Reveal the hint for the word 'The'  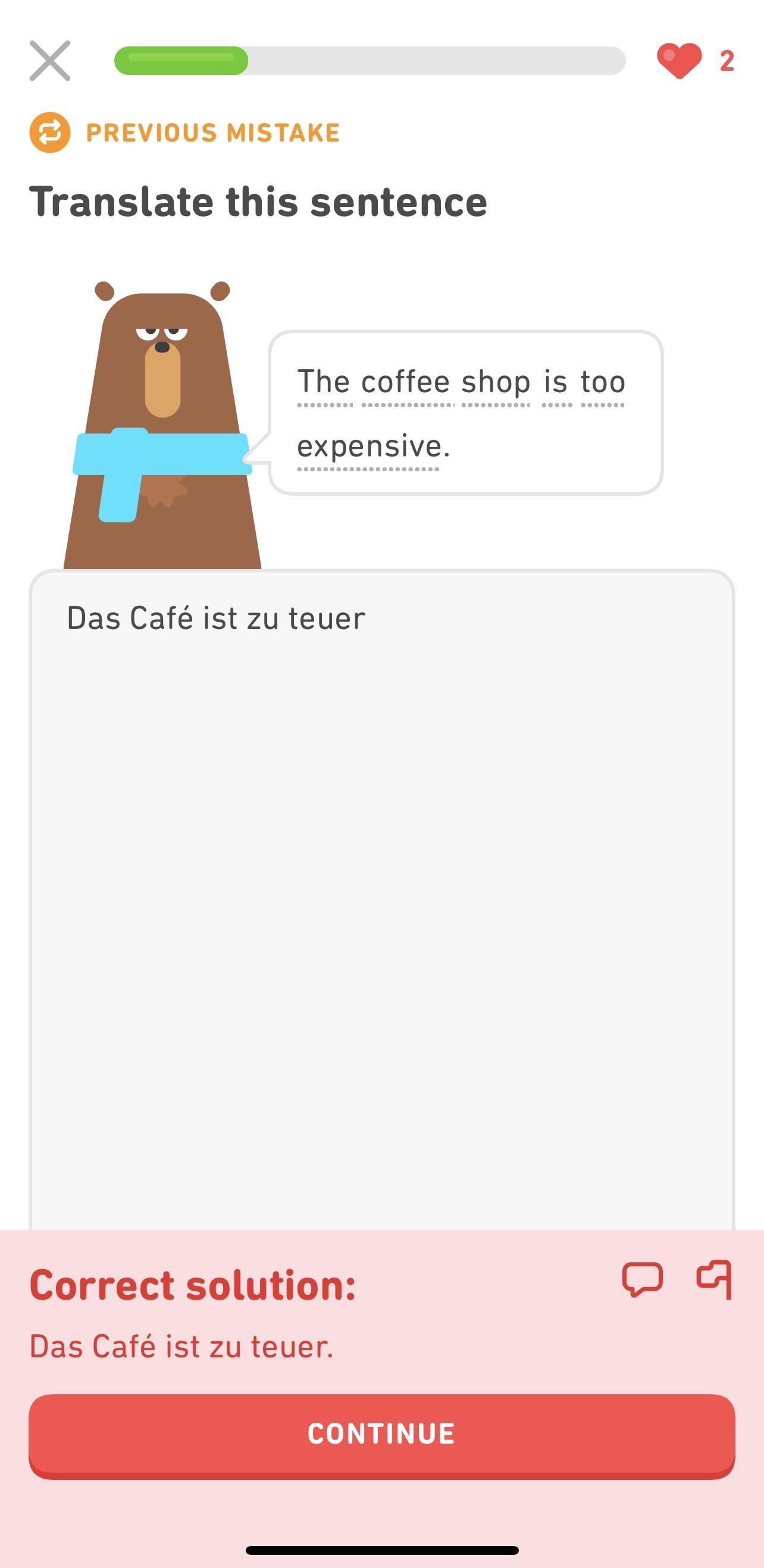pos(325,382)
